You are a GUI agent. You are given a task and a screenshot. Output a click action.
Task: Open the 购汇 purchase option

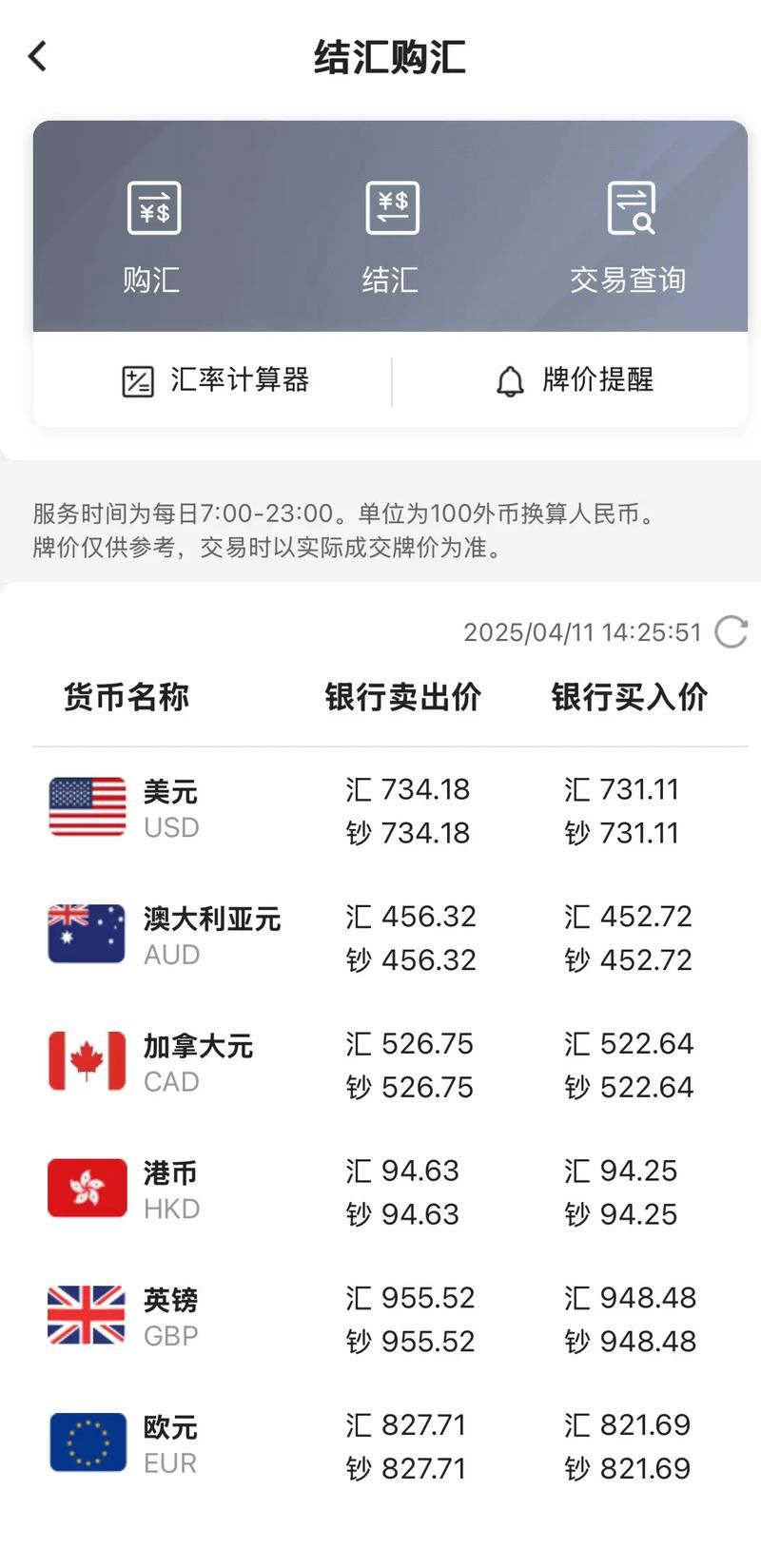point(152,238)
